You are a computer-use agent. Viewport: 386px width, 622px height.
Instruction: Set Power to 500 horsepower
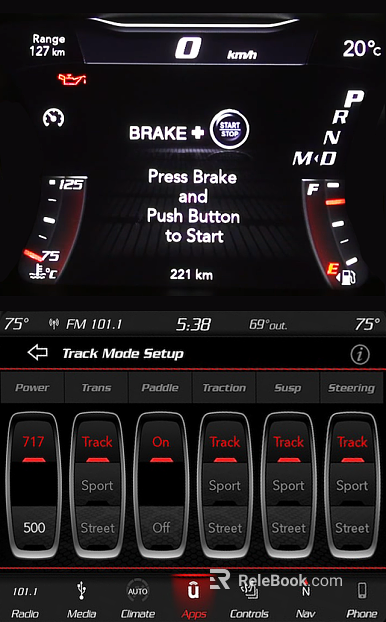34,528
